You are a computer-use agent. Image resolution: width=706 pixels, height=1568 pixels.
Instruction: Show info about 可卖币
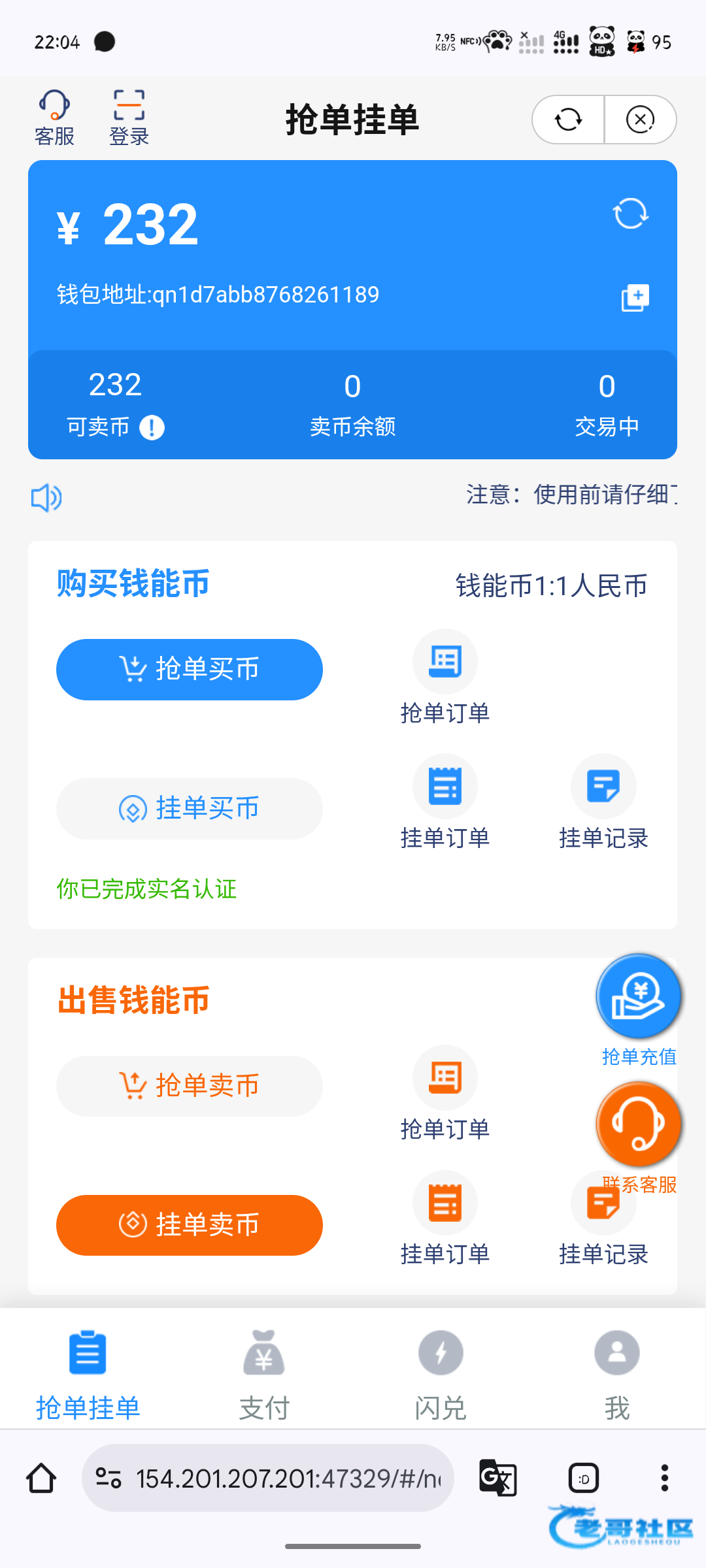click(x=152, y=428)
